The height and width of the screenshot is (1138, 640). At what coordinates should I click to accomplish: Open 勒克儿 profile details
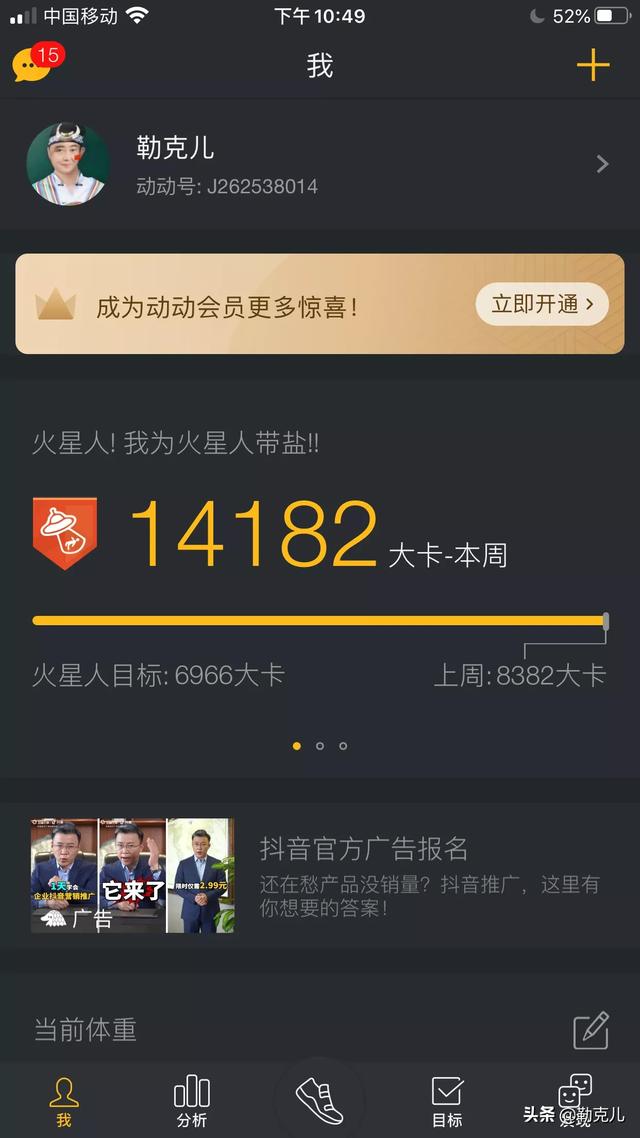(x=320, y=165)
